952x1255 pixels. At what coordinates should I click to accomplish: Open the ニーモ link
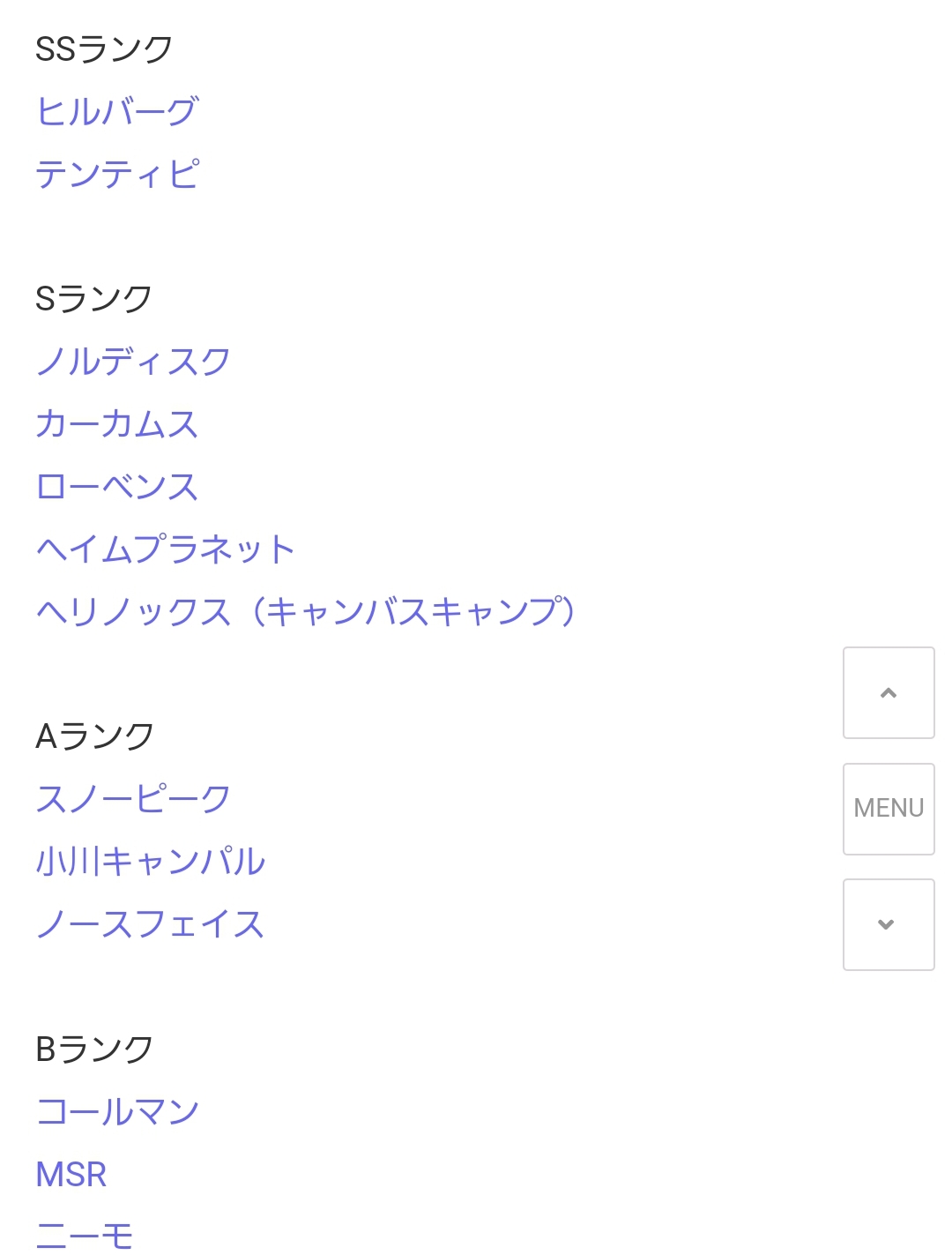point(84,1235)
